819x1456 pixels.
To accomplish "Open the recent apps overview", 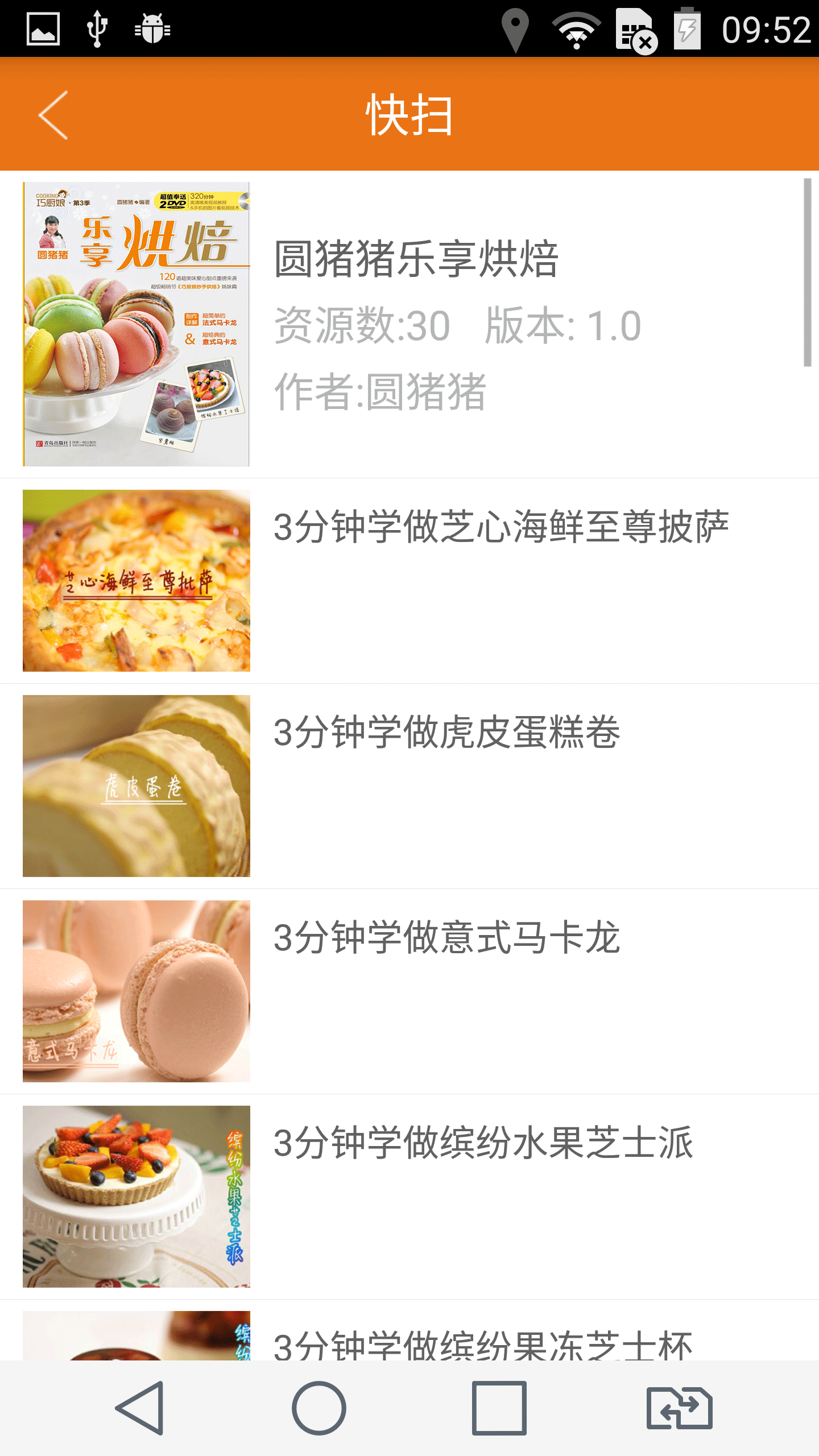I will pyautogui.click(x=499, y=1408).
